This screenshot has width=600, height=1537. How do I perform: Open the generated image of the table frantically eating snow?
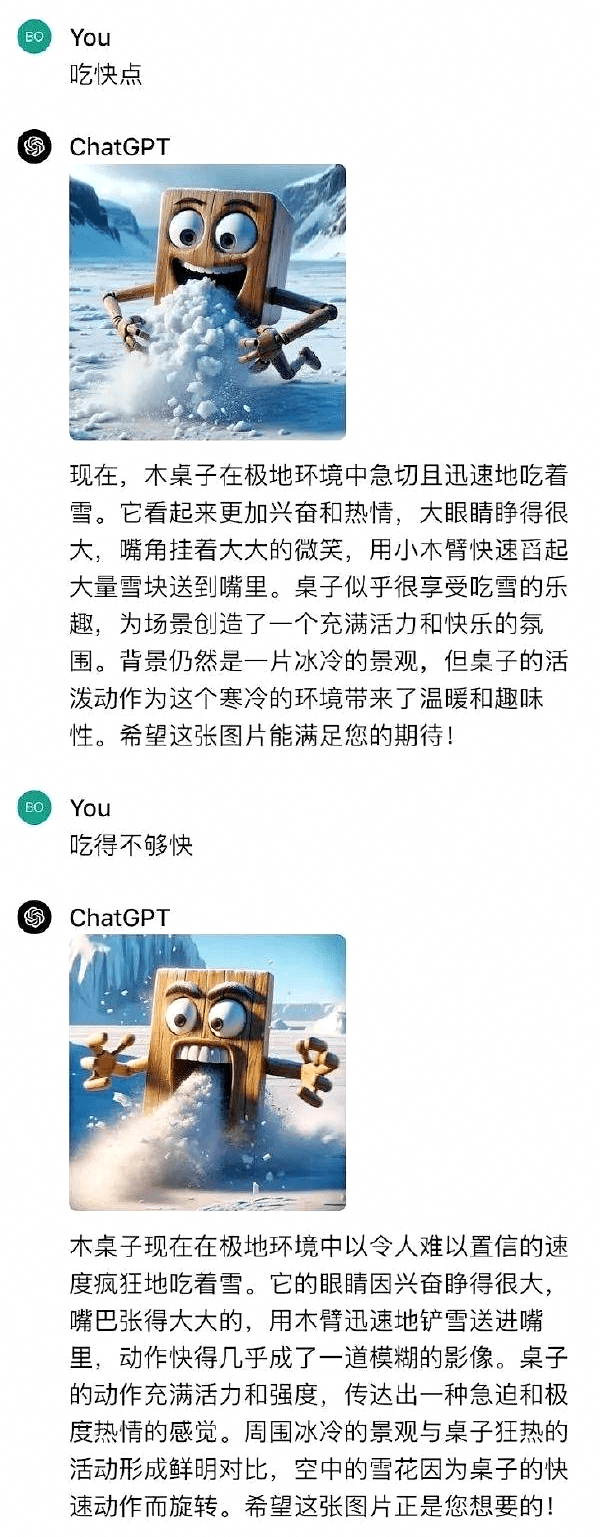point(207,1072)
